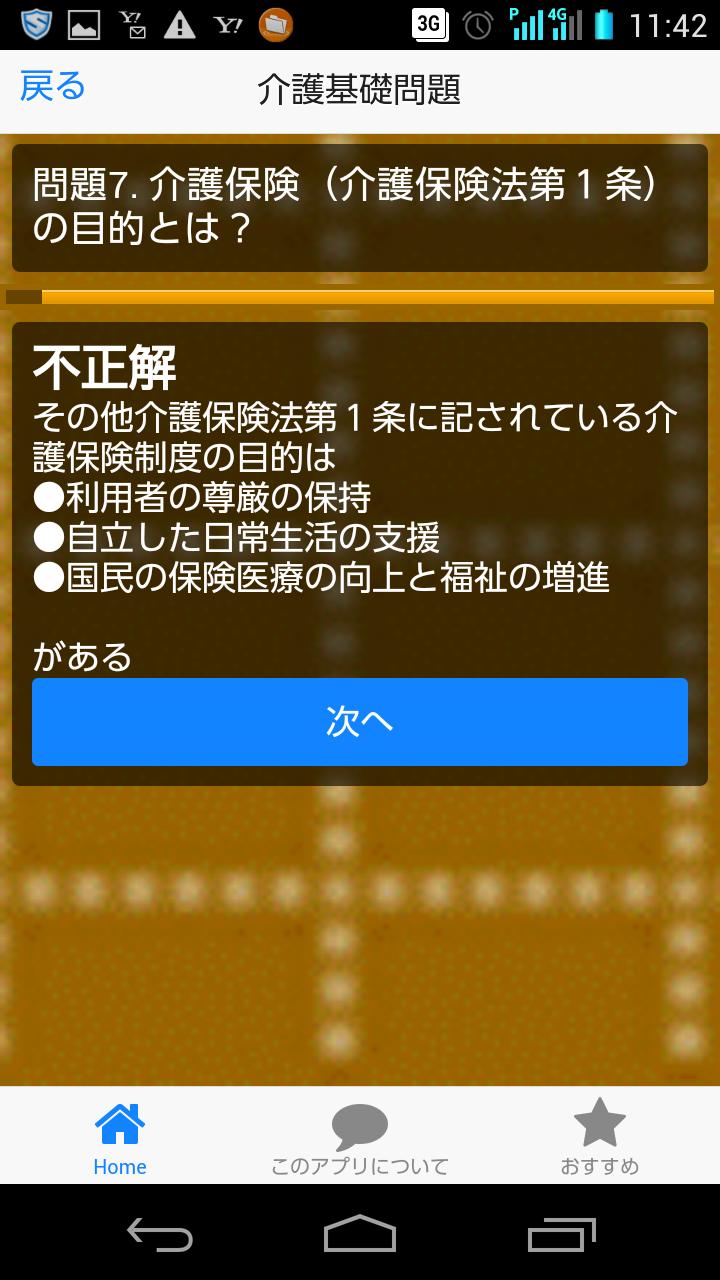Go to the next question with 次へ
720x1280 pixels.
[360, 722]
